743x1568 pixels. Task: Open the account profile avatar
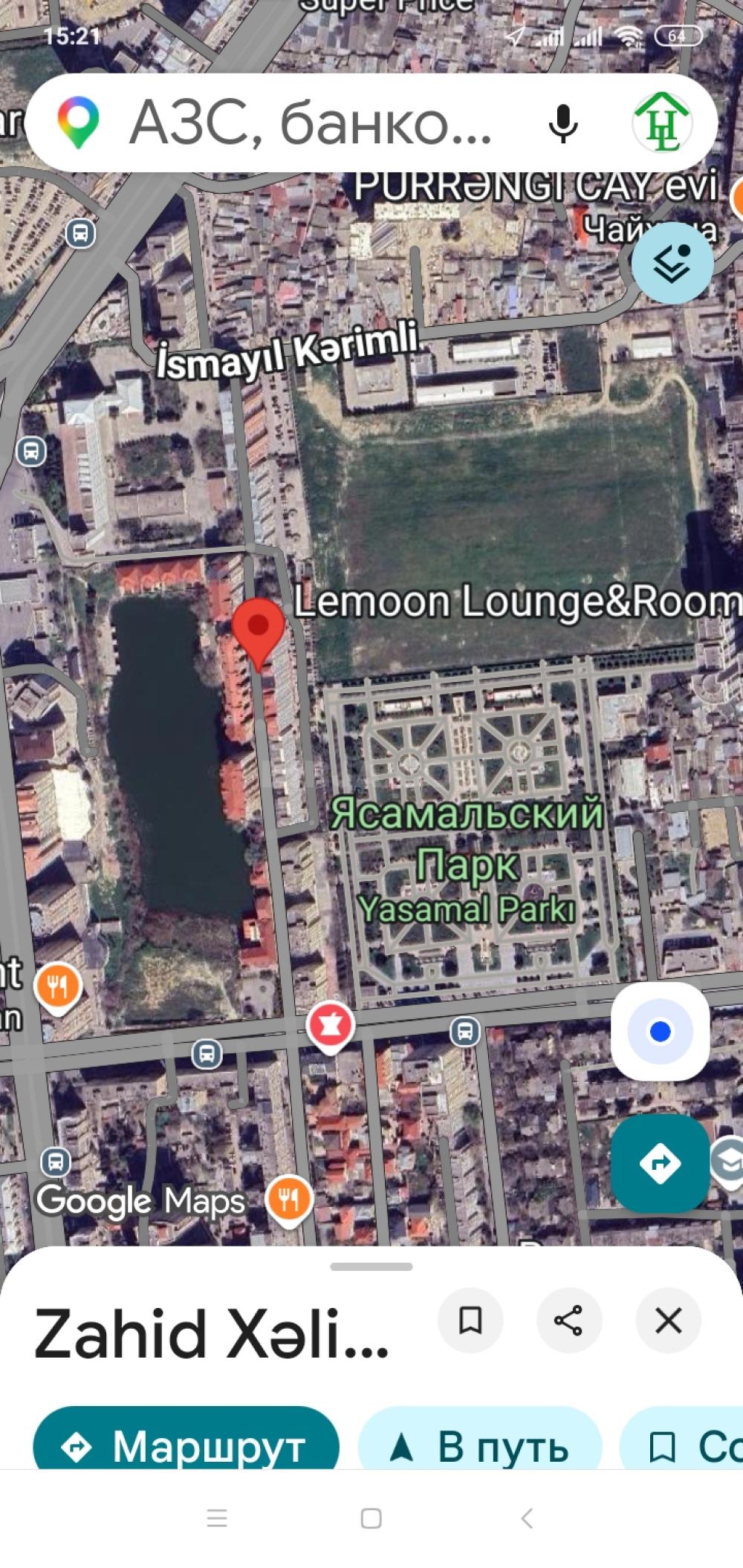tap(663, 123)
